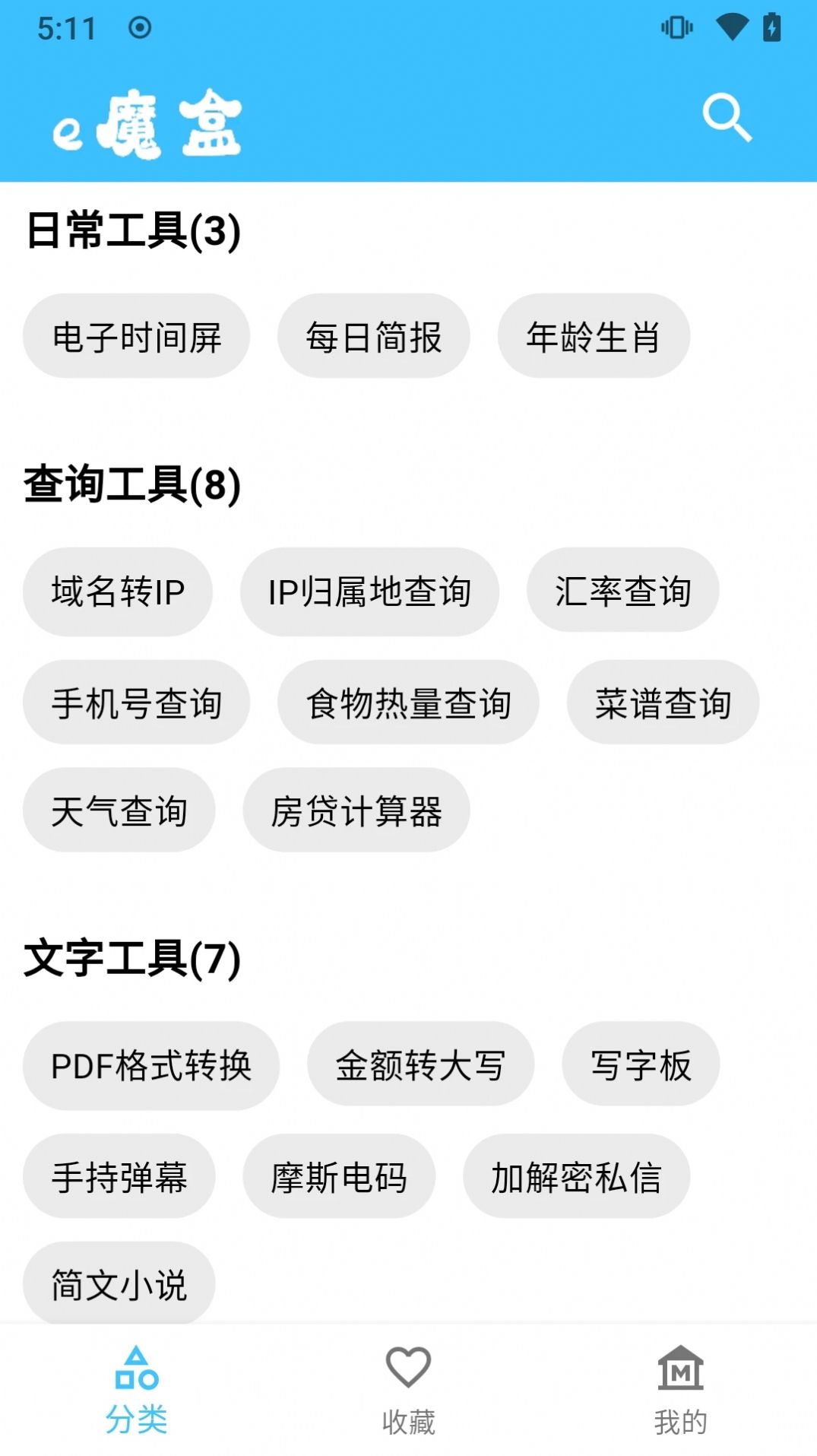Viewport: 817px width, 1456px height.
Task: Open the 房贷计算器 mortgage calculator
Action: click(357, 811)
